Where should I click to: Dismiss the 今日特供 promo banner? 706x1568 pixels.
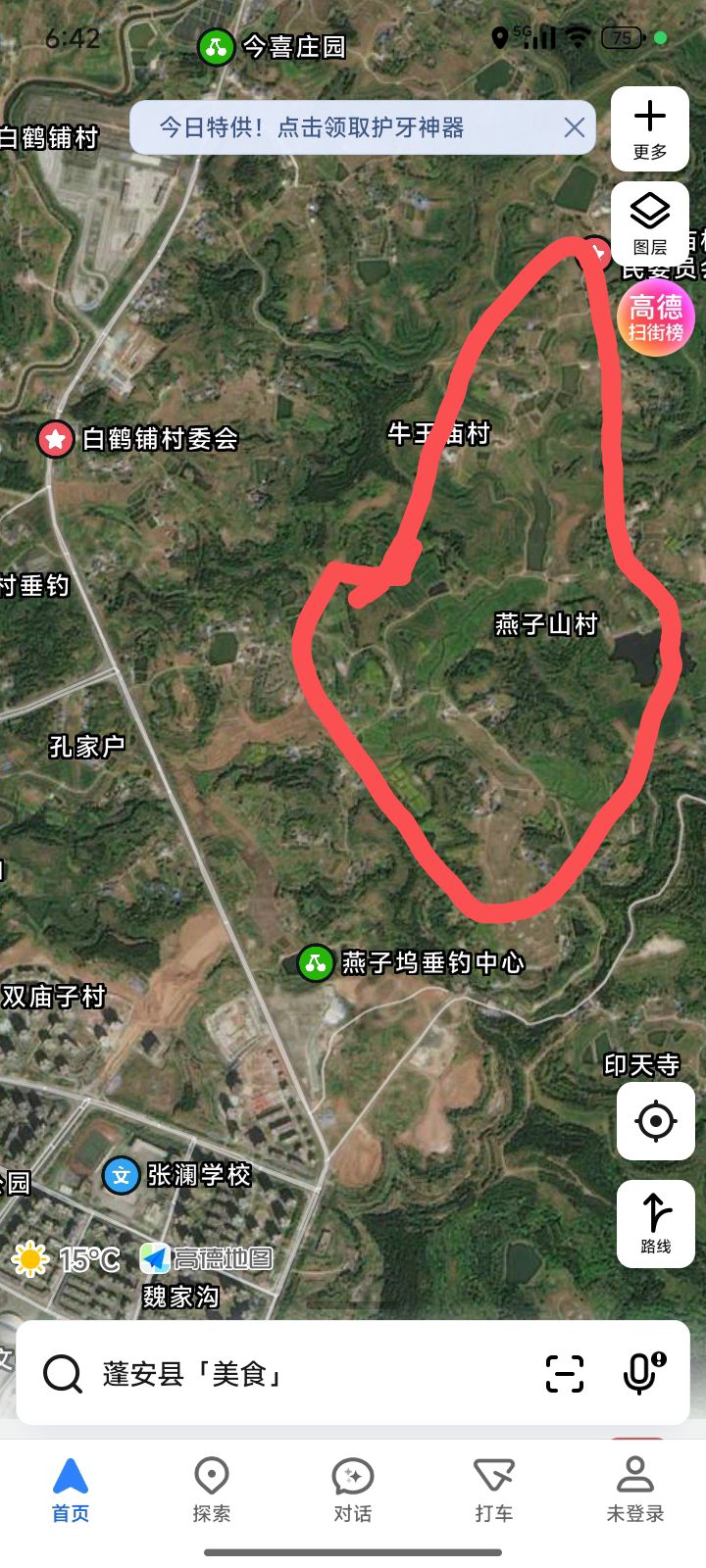click(x=575, y=127)
